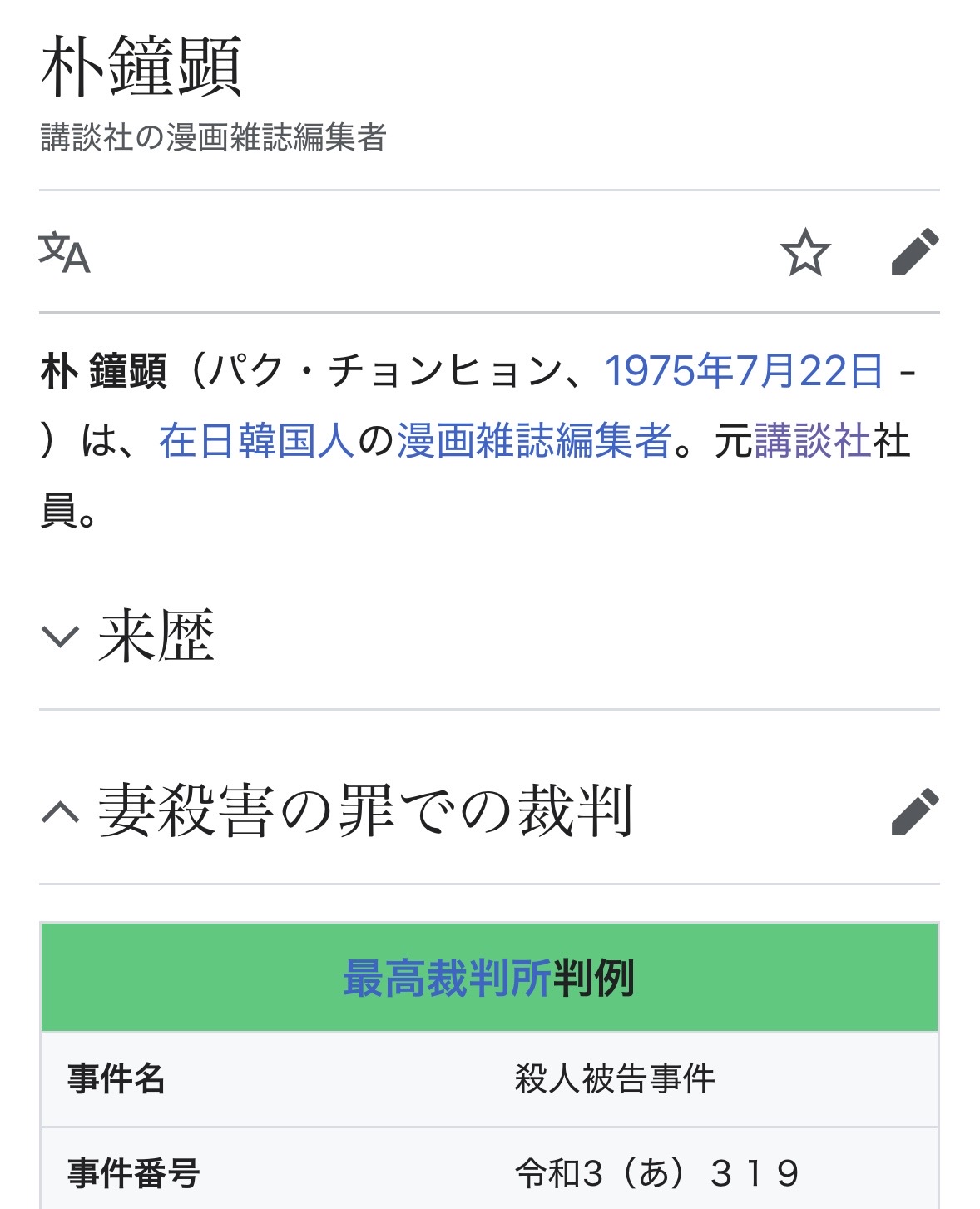Add this article to watchlist with star
The image size is (980, 1209).
click(805, 252)
